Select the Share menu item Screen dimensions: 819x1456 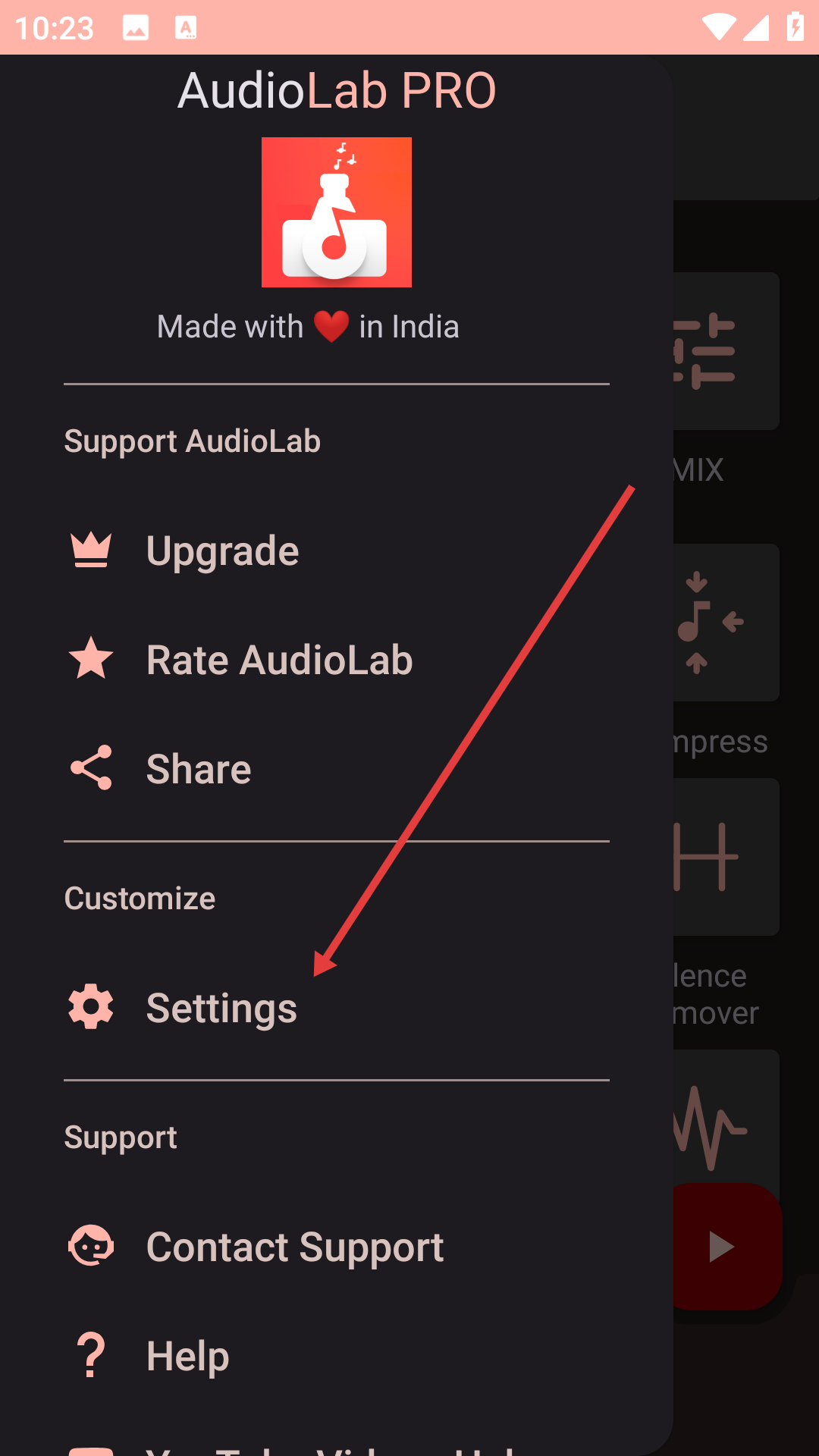[x=199, y=770]
